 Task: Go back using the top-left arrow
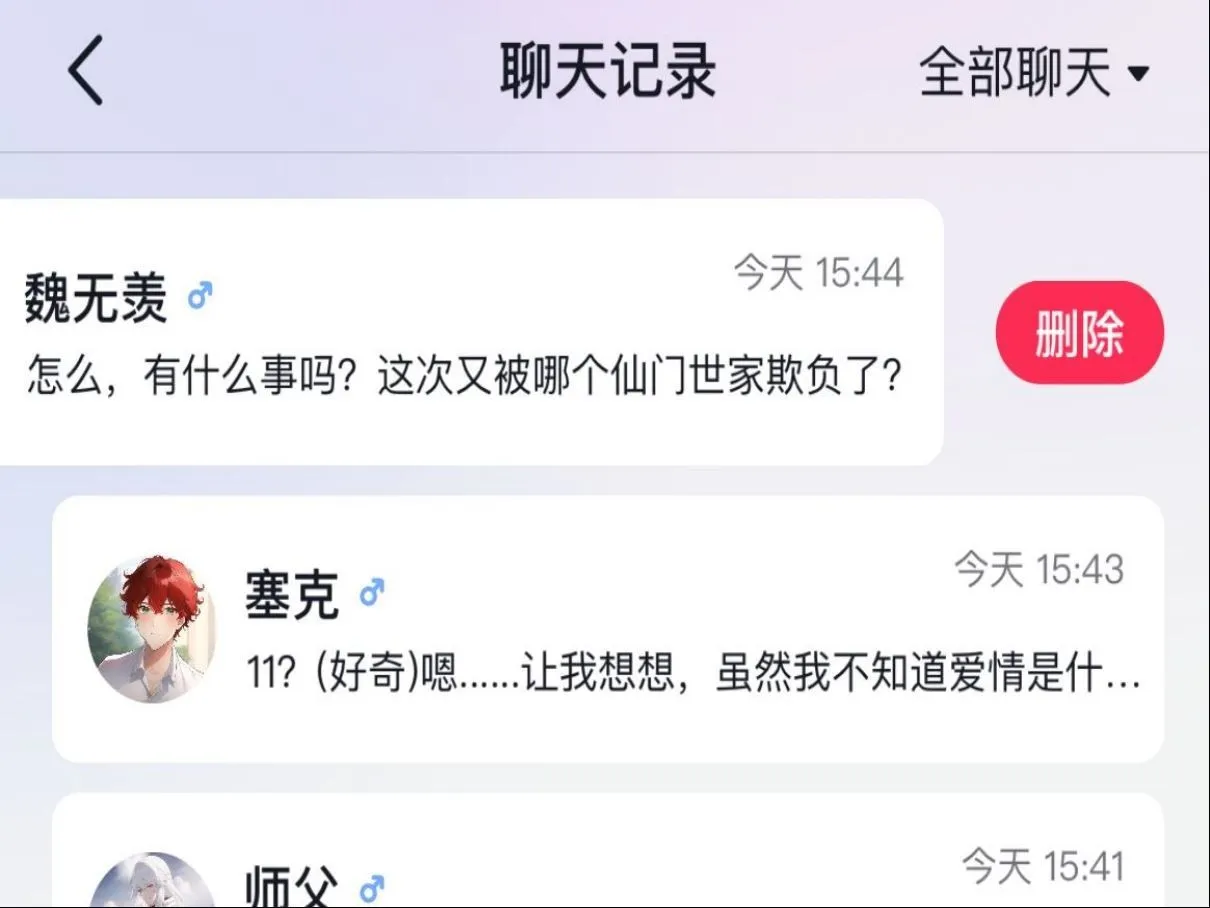click(x=86, y=71)
